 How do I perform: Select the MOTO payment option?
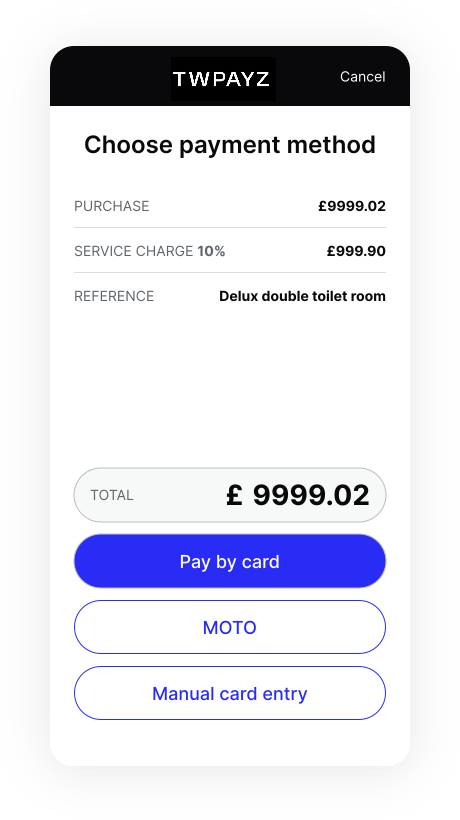coord(230,627)
